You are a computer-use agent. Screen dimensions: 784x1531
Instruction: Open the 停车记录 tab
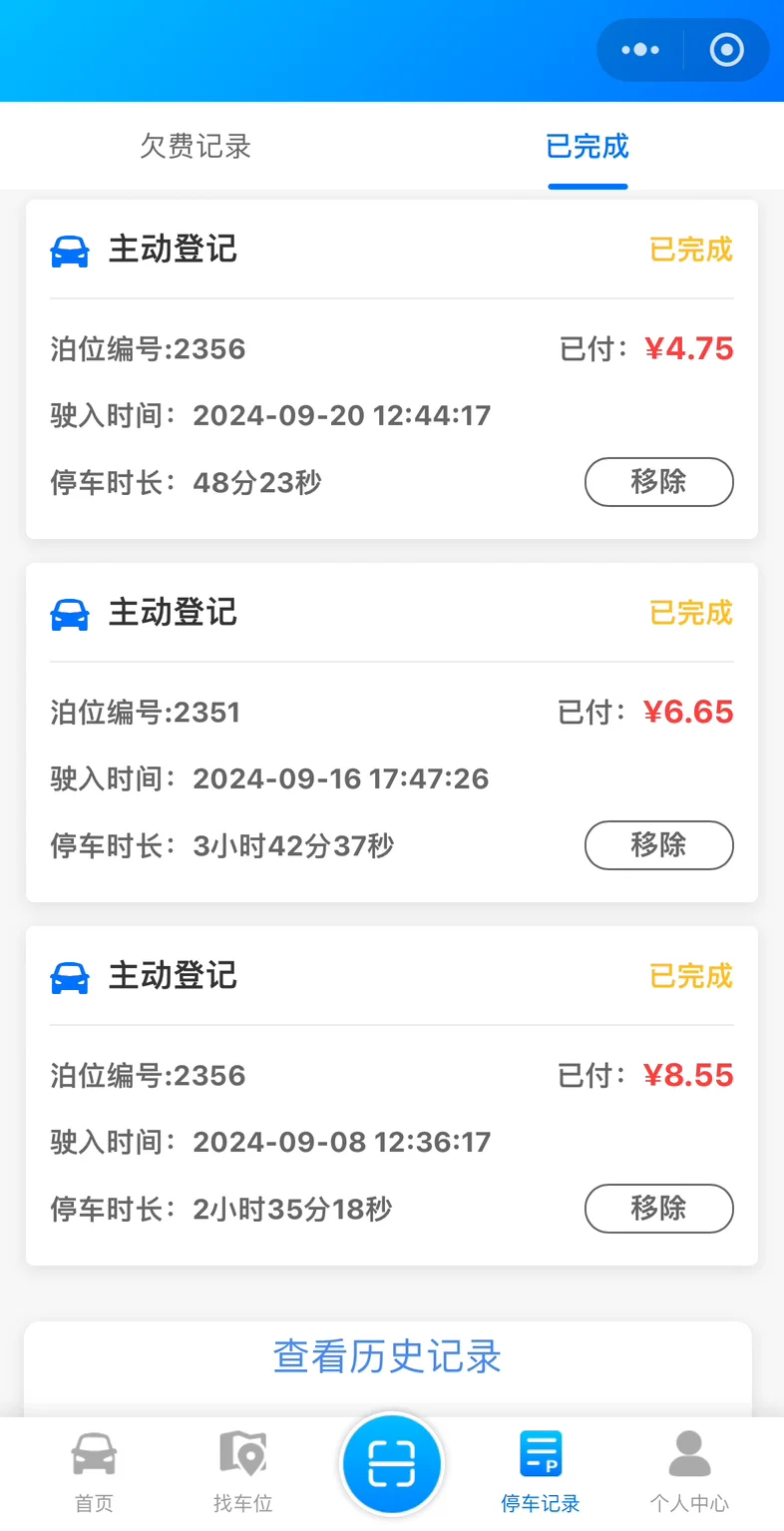pos(541,1471)
